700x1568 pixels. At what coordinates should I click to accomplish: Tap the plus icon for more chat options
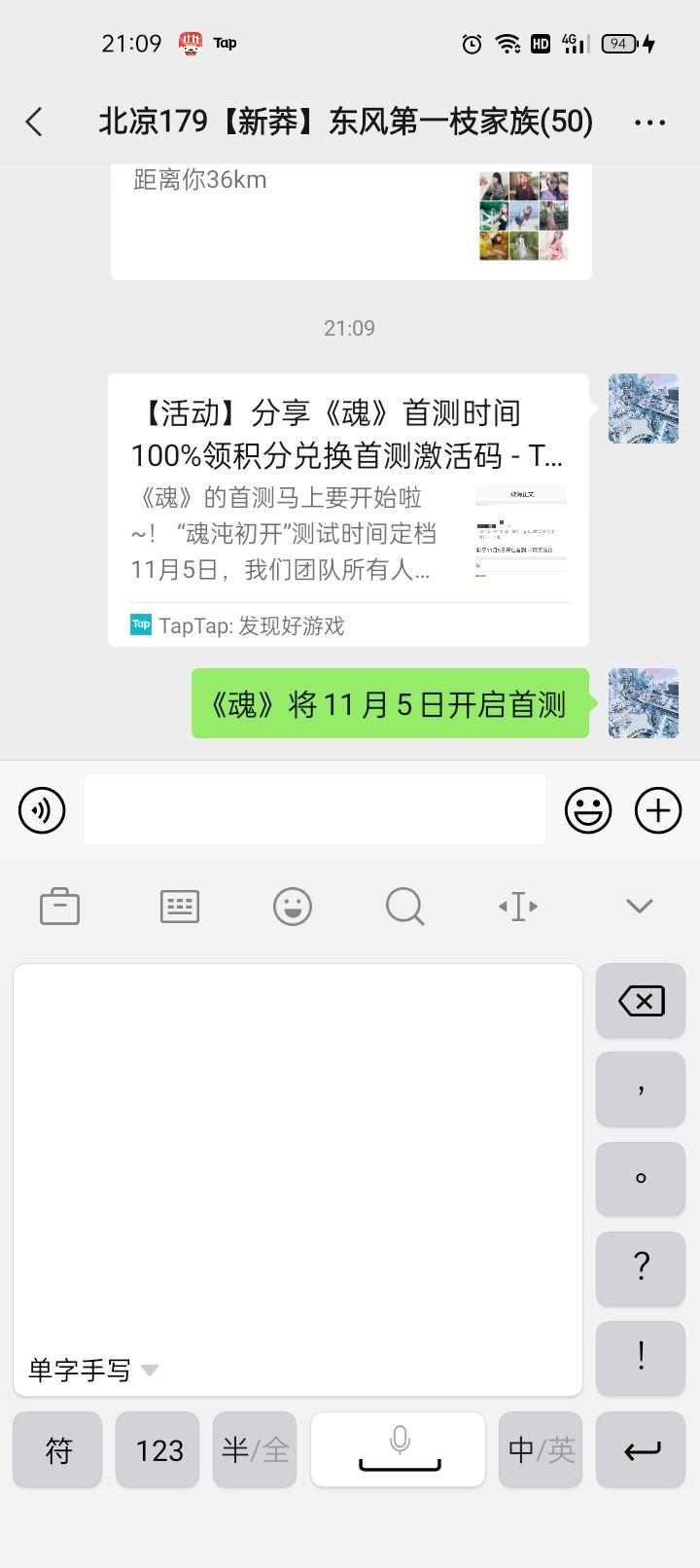[x=658, y=809]
